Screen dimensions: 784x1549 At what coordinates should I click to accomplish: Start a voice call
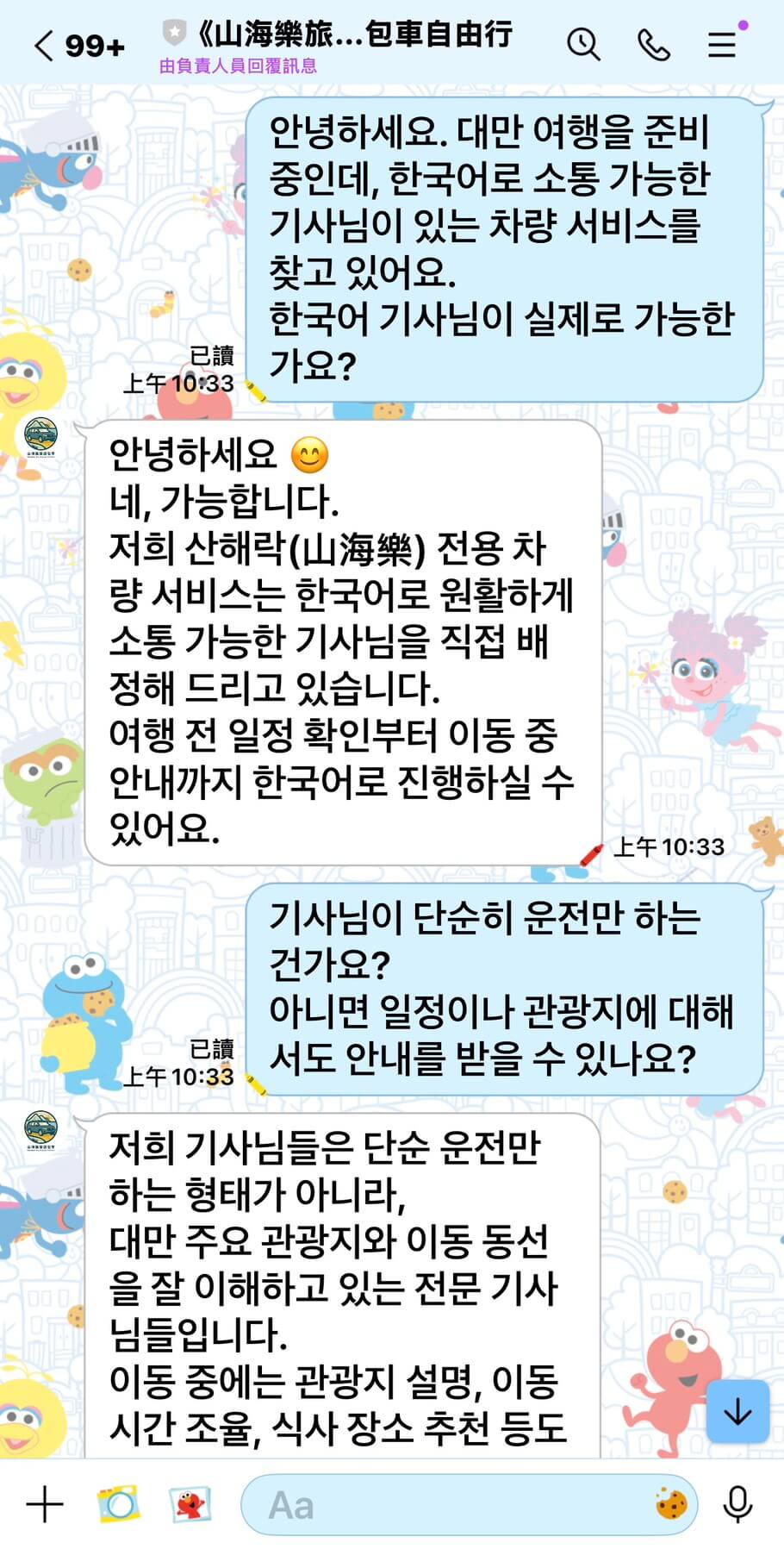click(x=653, y=44)
